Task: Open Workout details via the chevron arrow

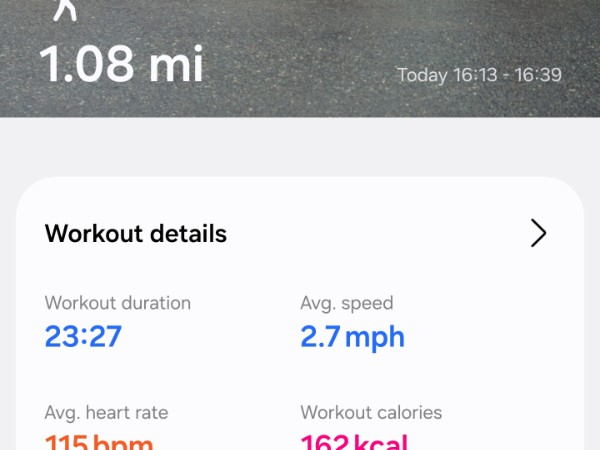Action: click(x=538, y=234)
